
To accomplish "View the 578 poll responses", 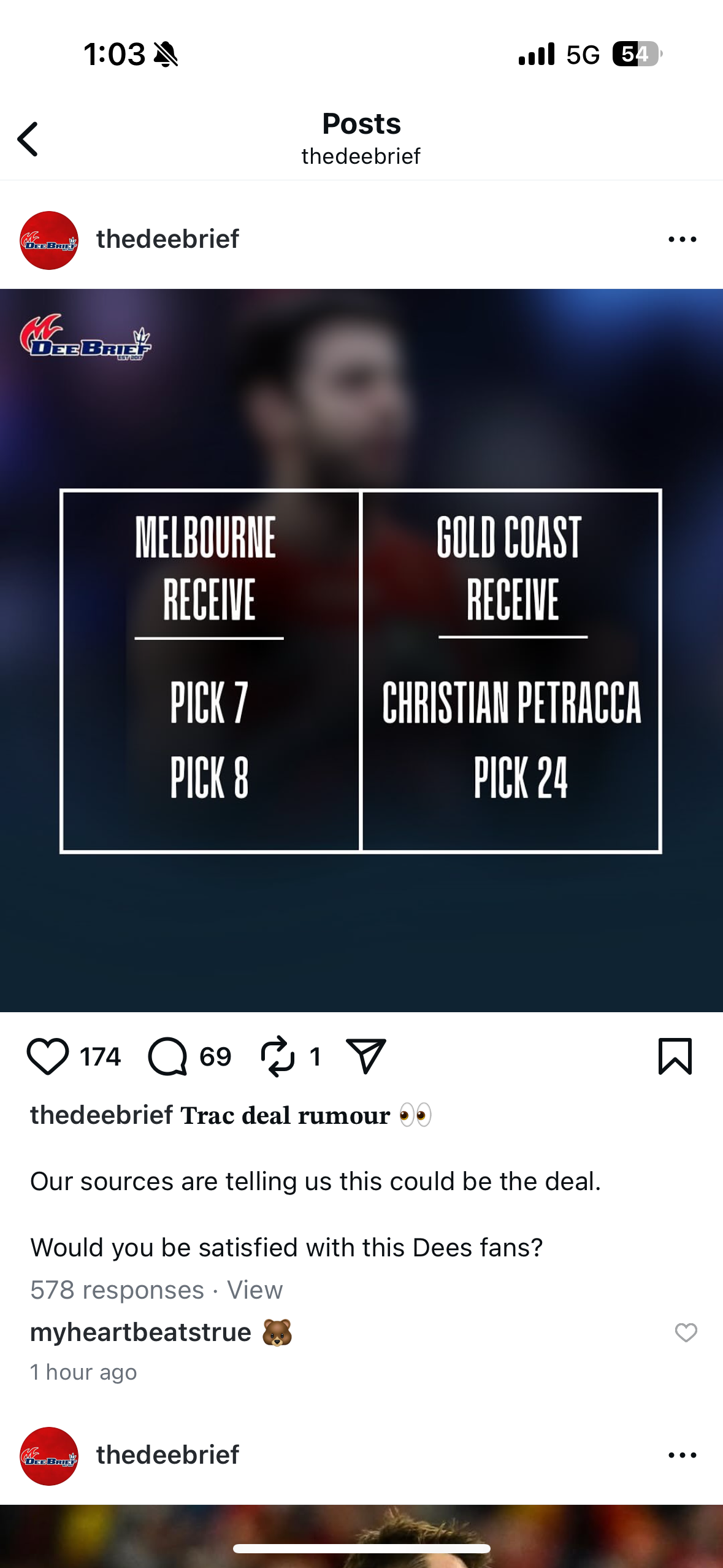I will tap(254, 1290).
